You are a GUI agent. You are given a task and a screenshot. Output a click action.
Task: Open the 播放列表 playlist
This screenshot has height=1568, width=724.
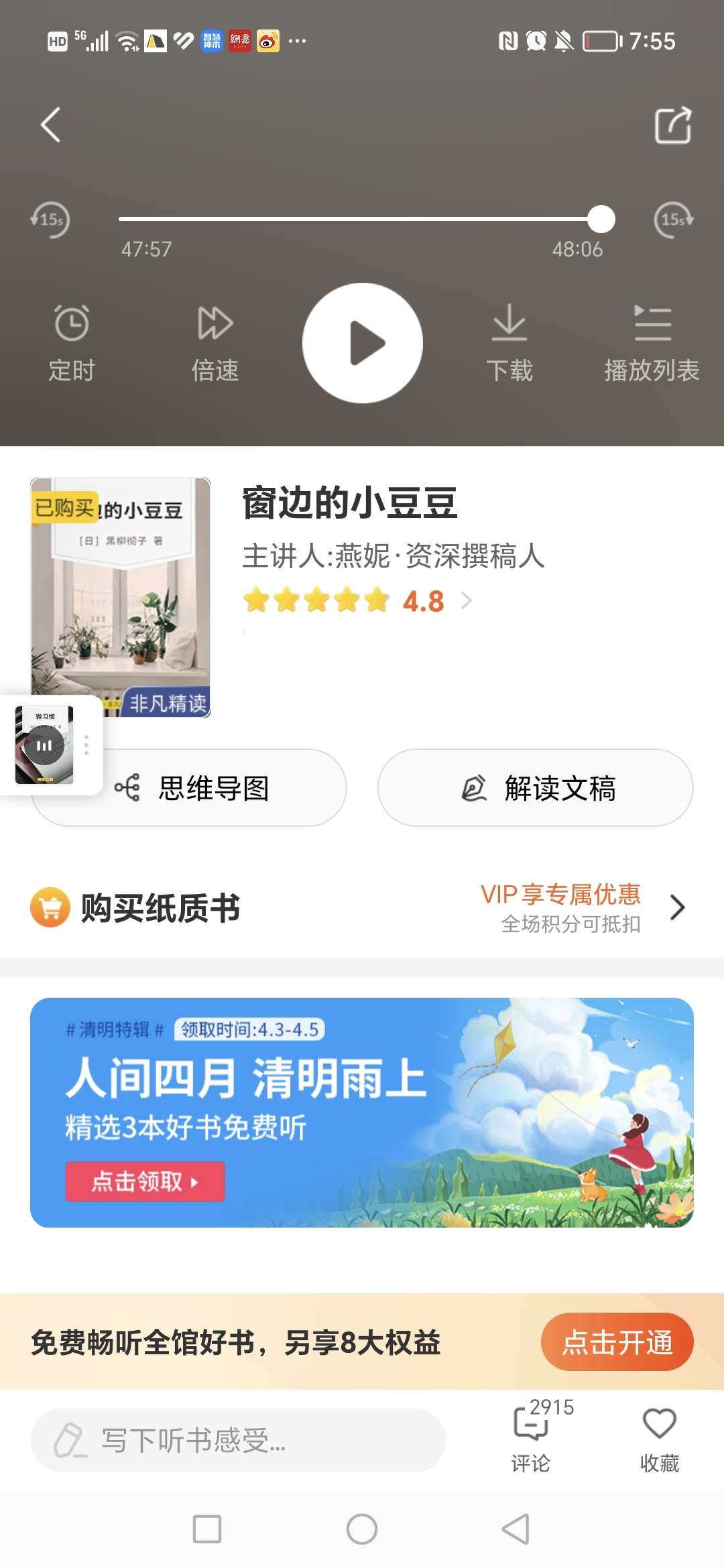coord(652,342)
